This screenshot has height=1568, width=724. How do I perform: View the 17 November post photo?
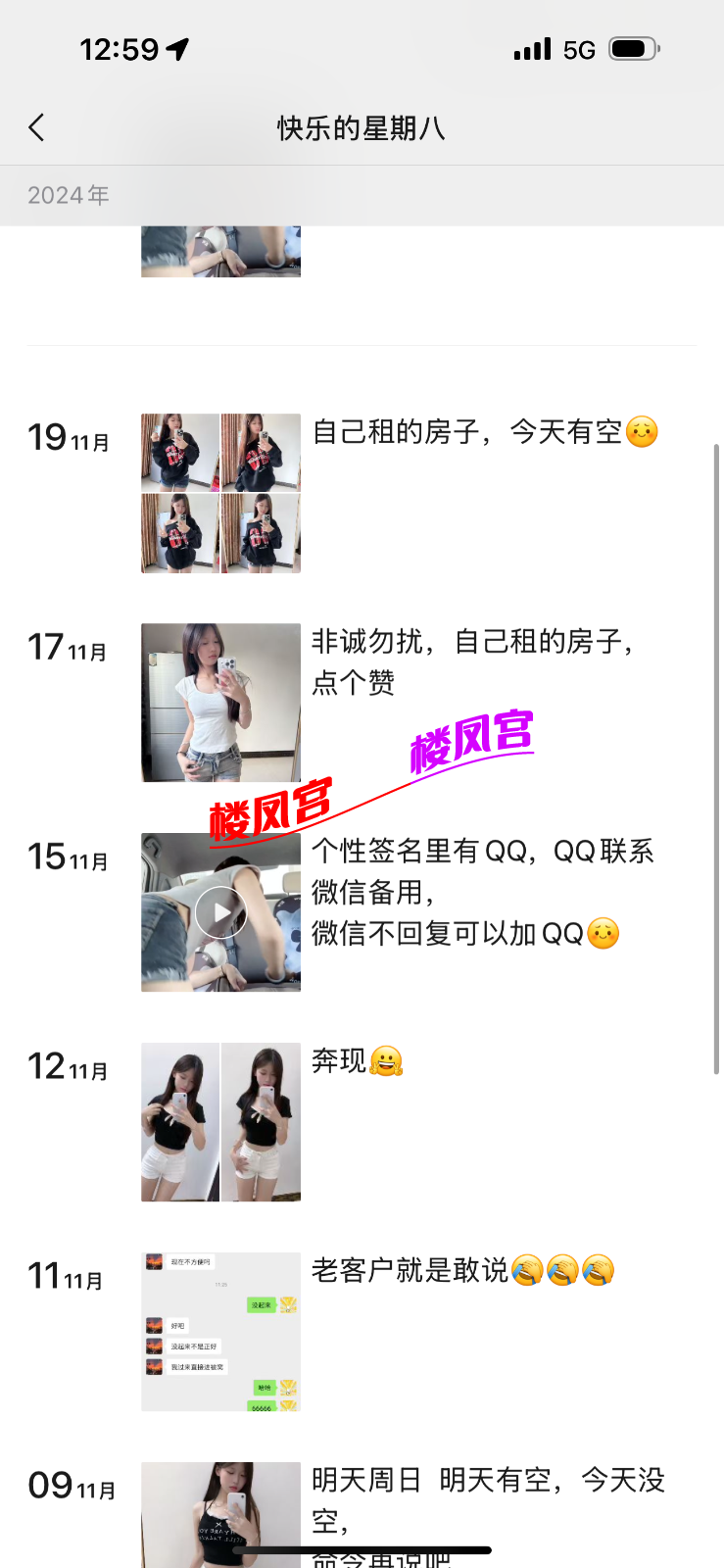[220, 703]
